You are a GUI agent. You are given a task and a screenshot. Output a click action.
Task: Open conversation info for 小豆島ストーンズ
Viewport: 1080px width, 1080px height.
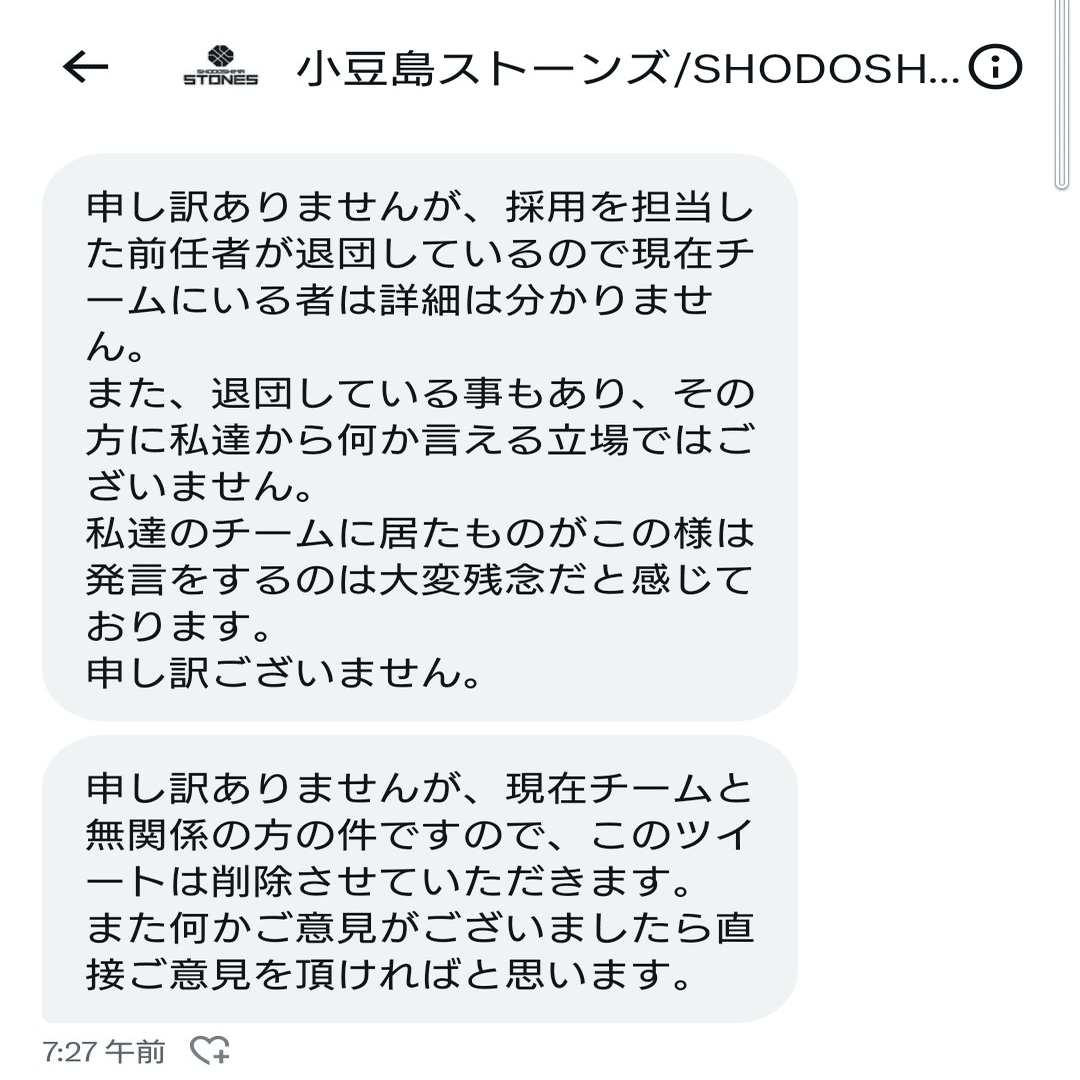point(995,68)
